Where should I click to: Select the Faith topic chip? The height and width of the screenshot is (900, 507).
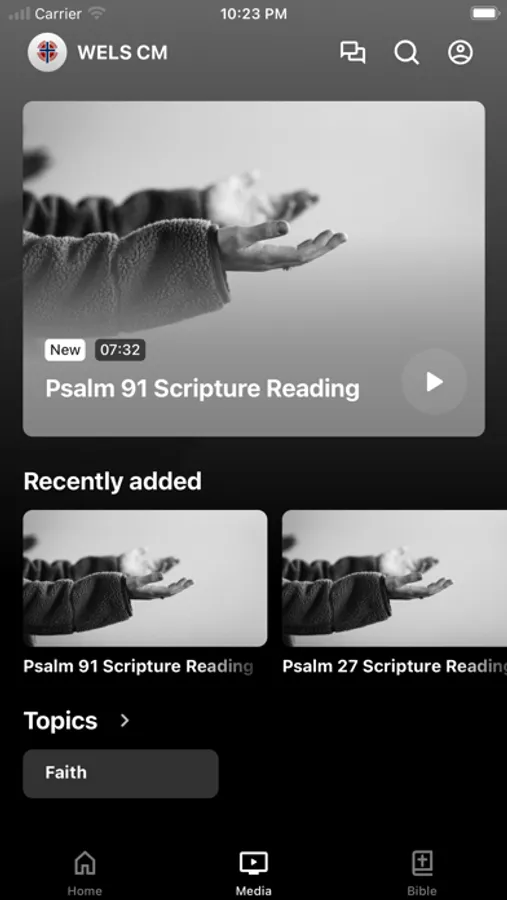coord(121,773)
